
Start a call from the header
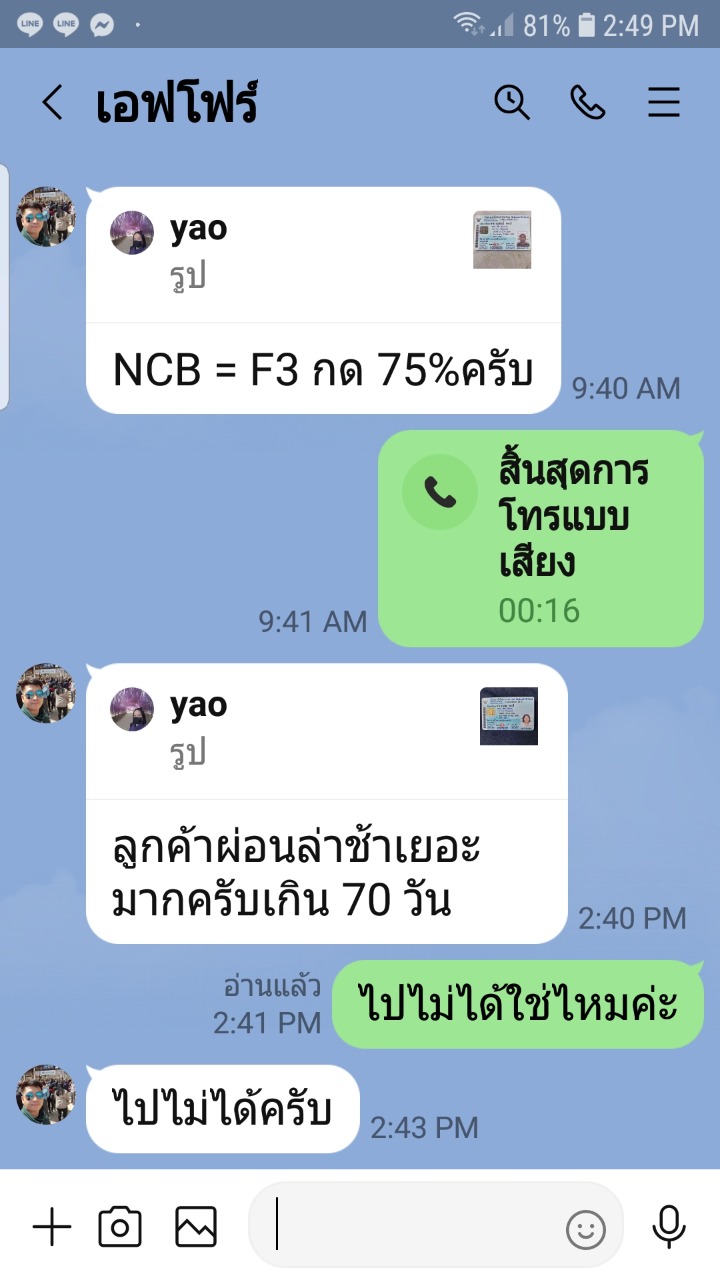(588, 102)
